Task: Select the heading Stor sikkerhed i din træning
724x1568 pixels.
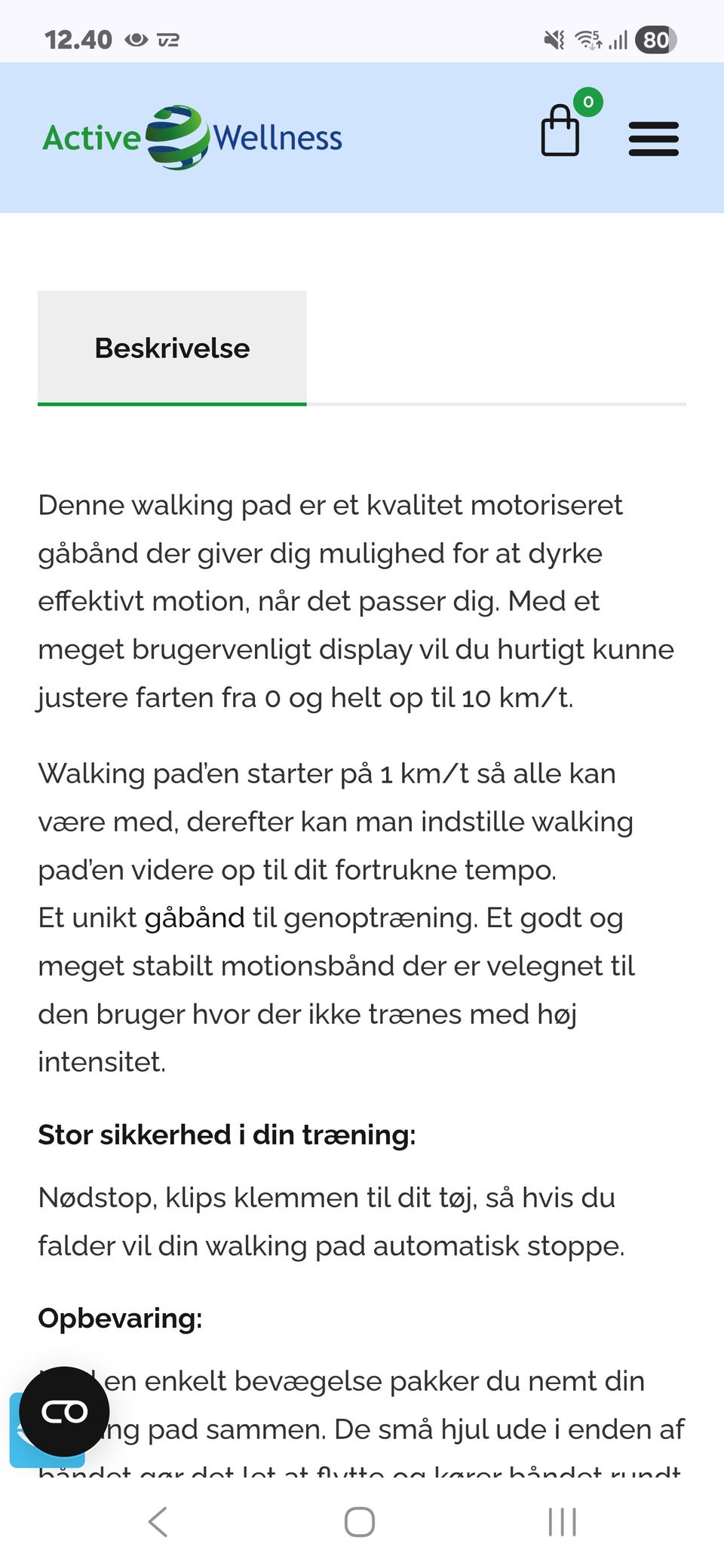Action: (226, 1134)
